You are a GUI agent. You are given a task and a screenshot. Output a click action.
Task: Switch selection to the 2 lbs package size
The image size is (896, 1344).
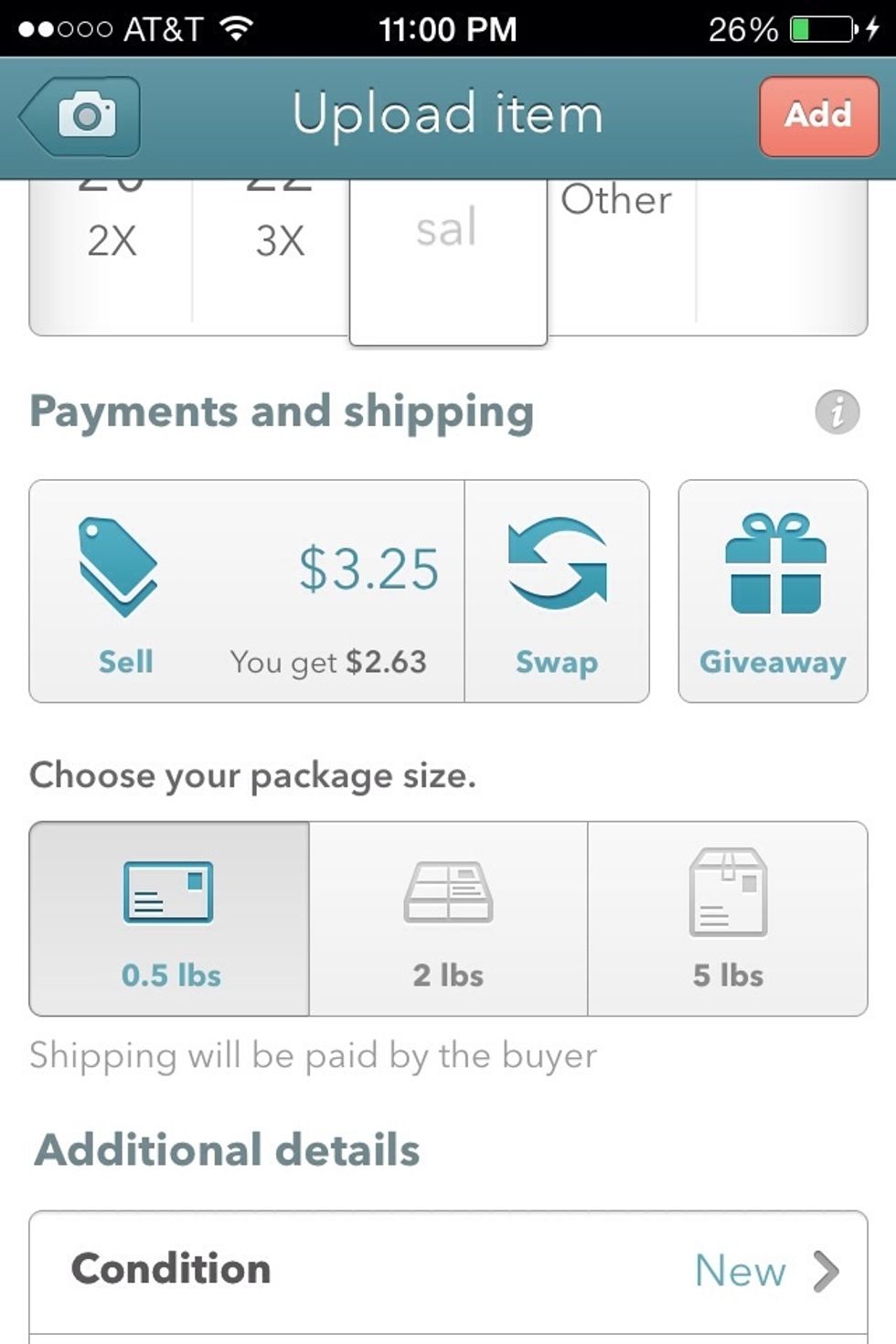[x=448, y=919]
